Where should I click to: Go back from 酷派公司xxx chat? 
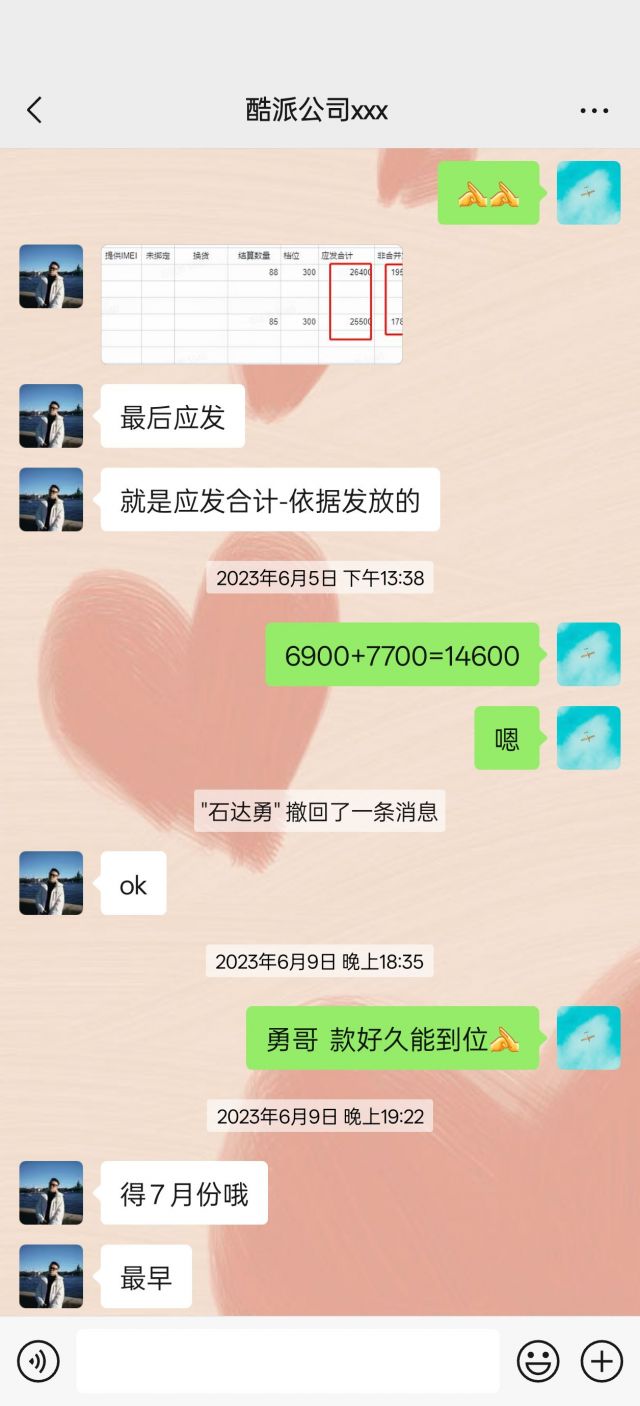34,110
